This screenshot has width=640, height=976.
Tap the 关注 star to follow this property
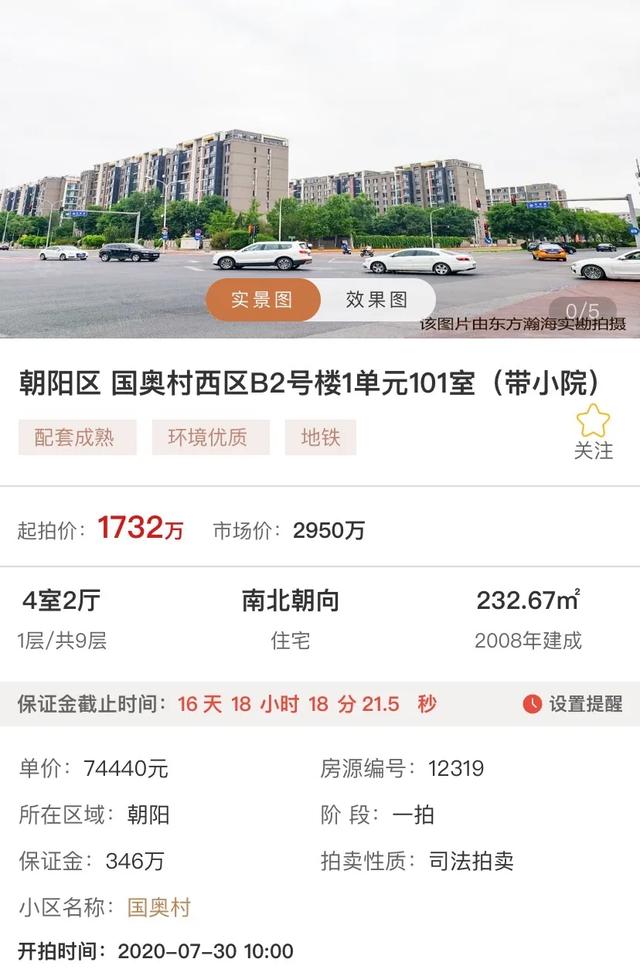[x=593, y=432]
